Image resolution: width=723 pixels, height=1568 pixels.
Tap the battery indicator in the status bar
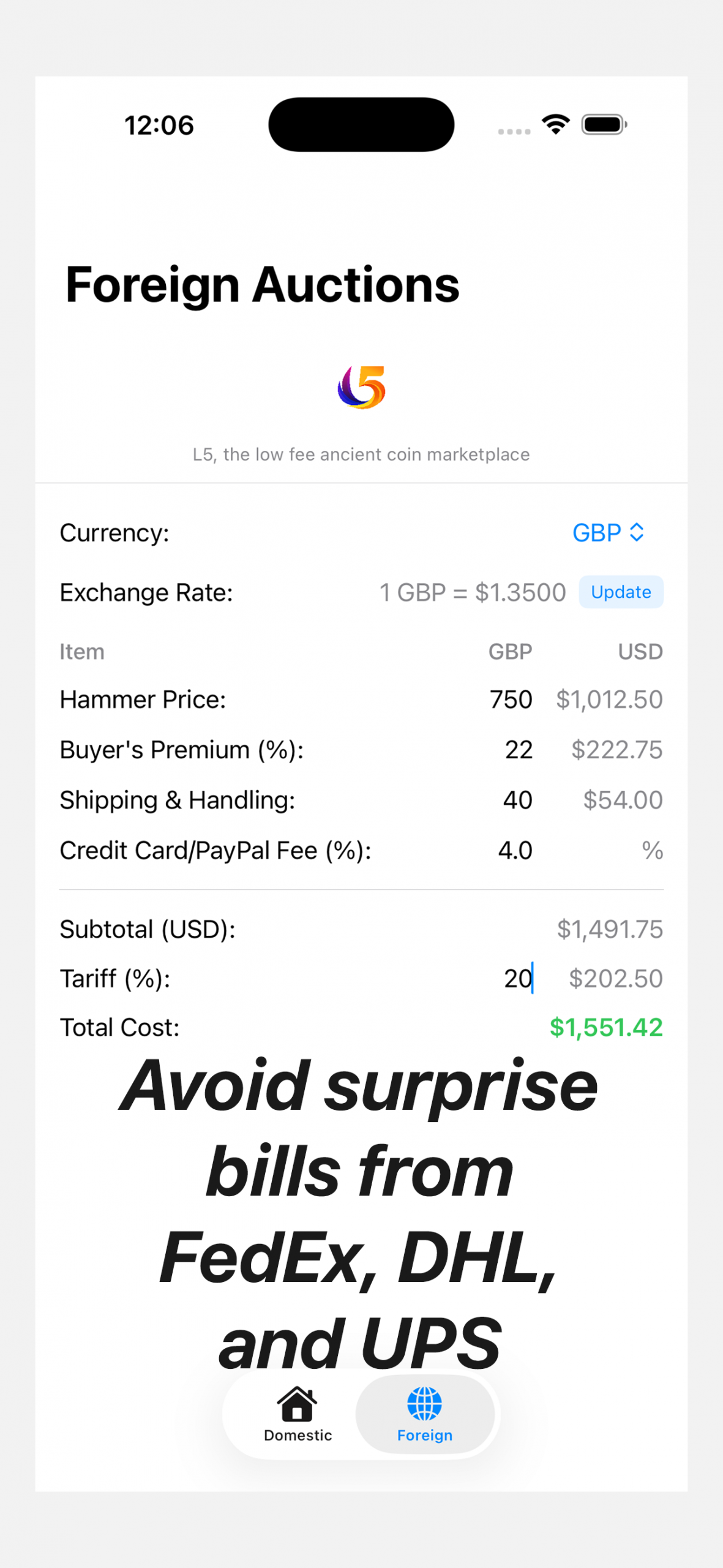click(605, 124)
